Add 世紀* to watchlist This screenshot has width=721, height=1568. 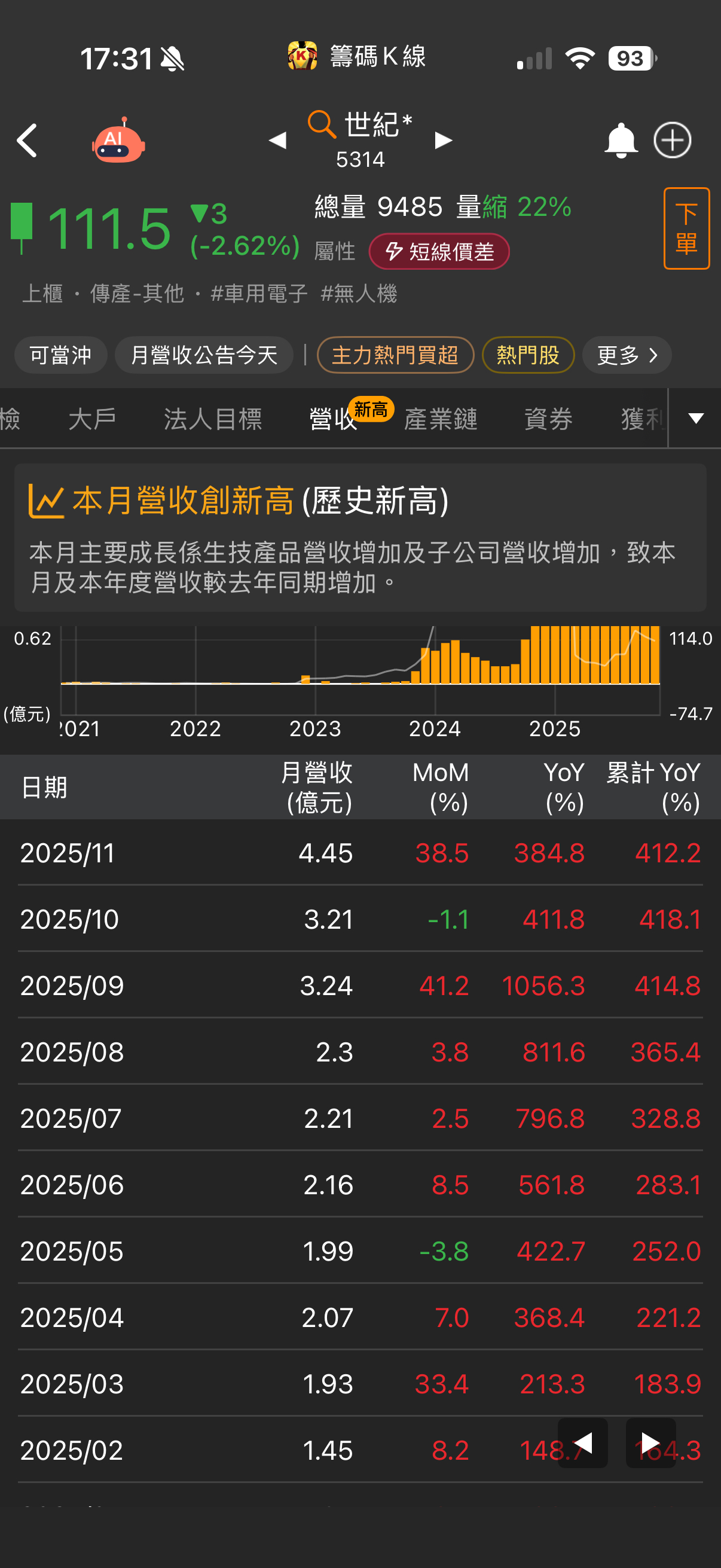click(673, 141)
